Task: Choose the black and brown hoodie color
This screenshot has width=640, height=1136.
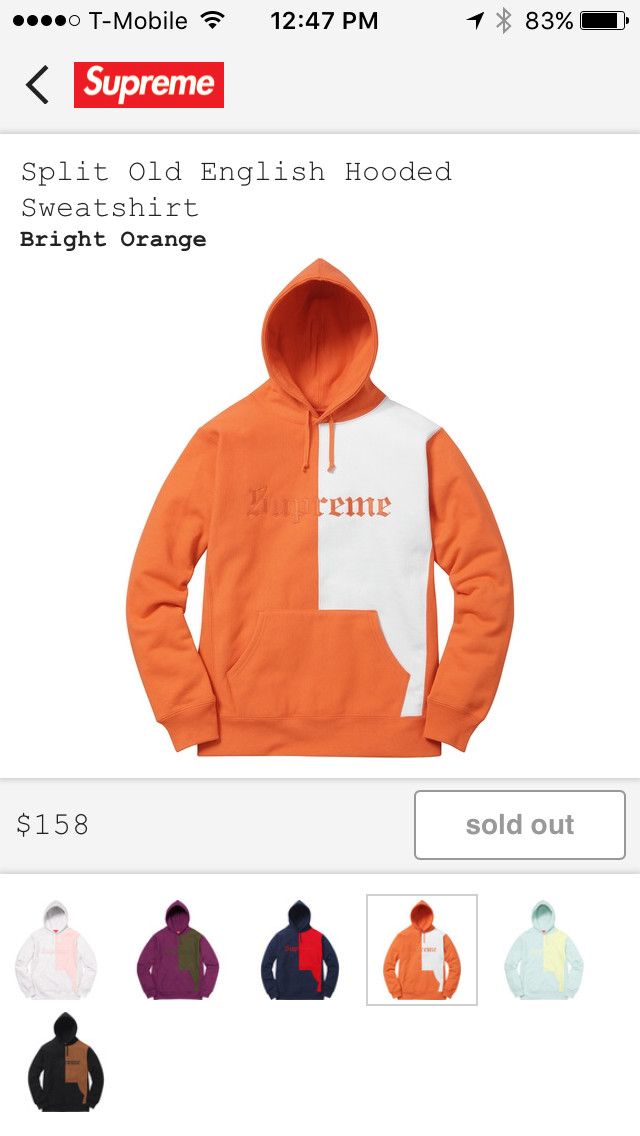Action: 66,1061
